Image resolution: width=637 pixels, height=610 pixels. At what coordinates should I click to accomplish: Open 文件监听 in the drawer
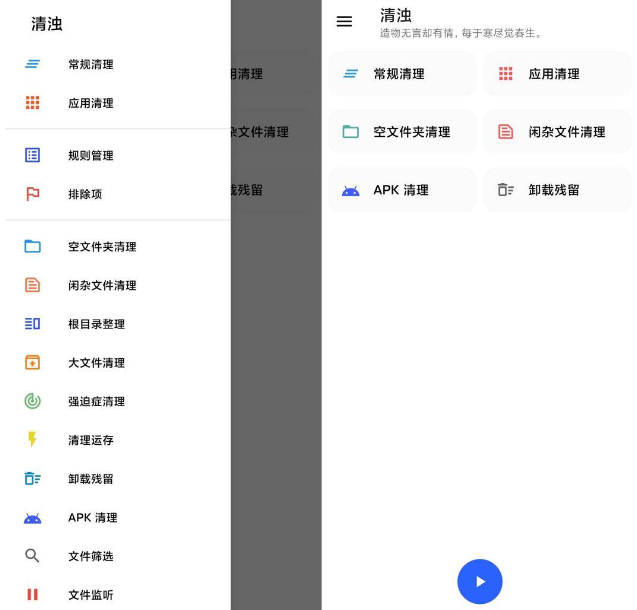tap(90, 595)
